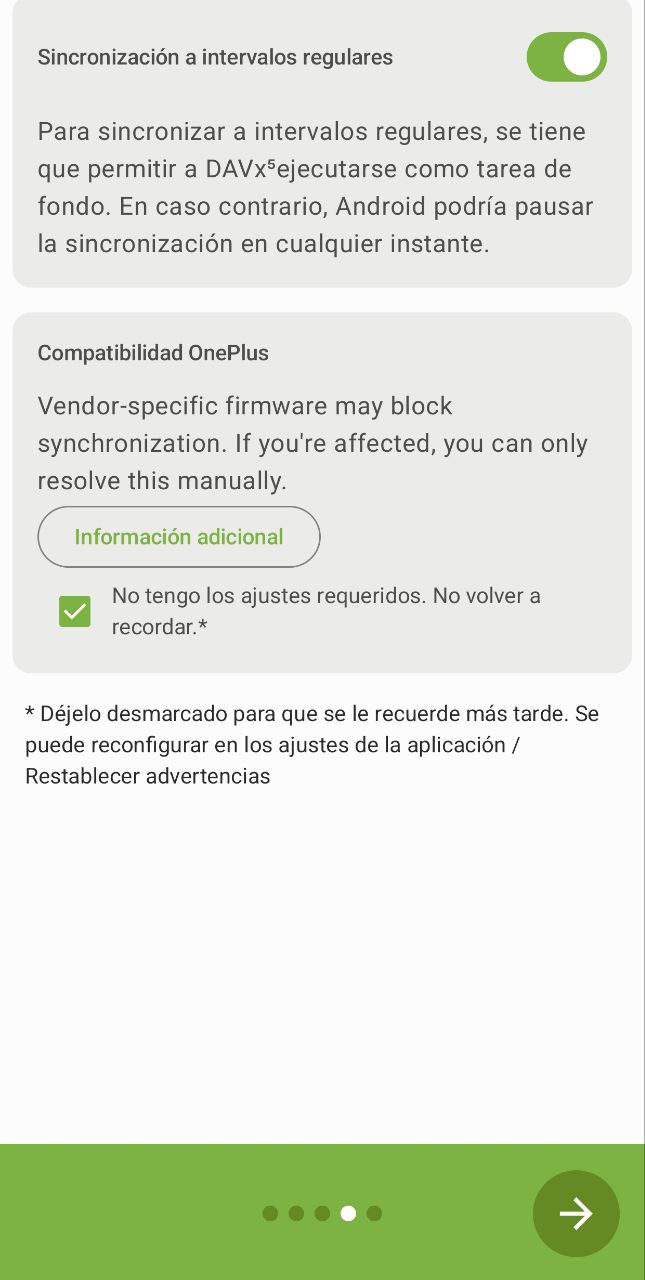Uncheck 'No tengo los ajustes requeridos' checkbox

(75, 611)
